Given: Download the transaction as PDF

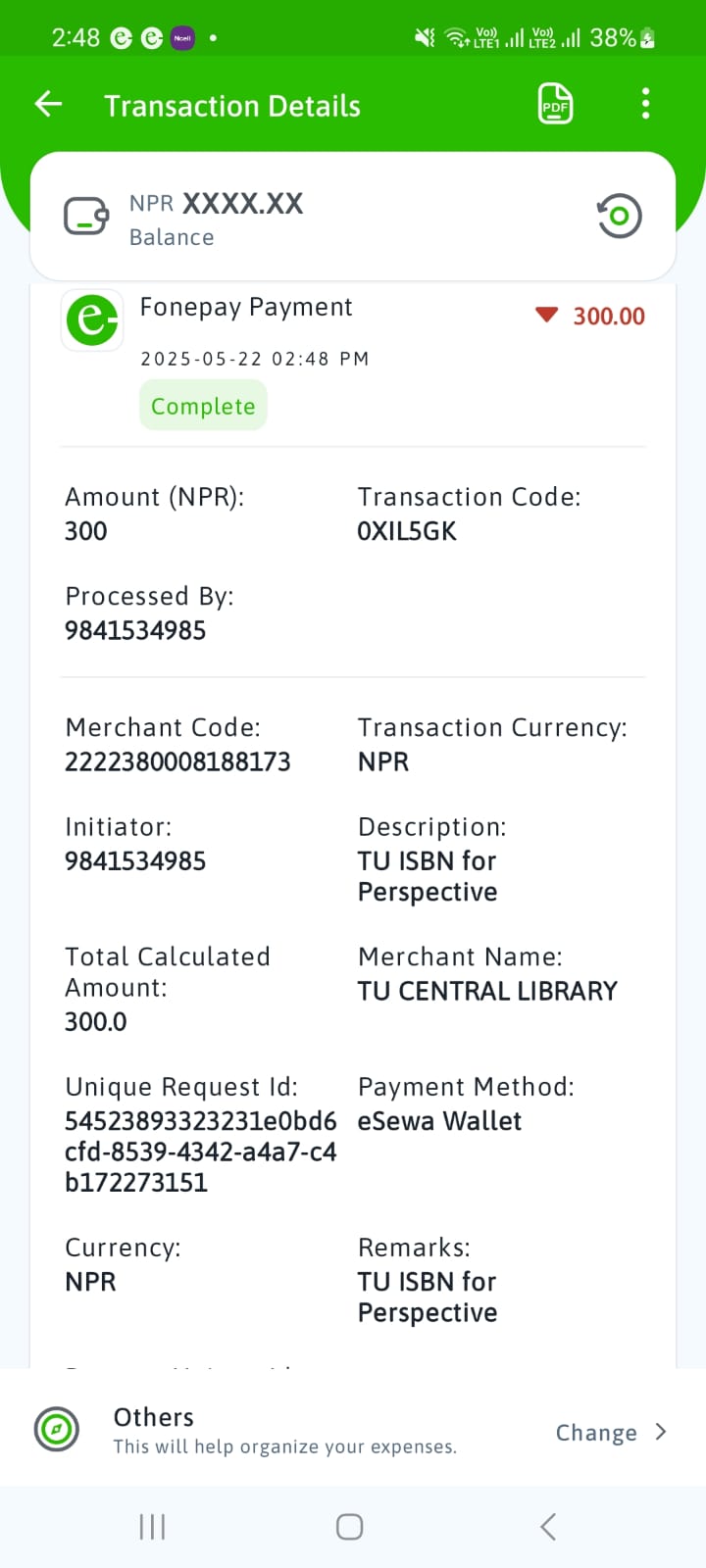Looking at the screenshot, I should 555,104.
